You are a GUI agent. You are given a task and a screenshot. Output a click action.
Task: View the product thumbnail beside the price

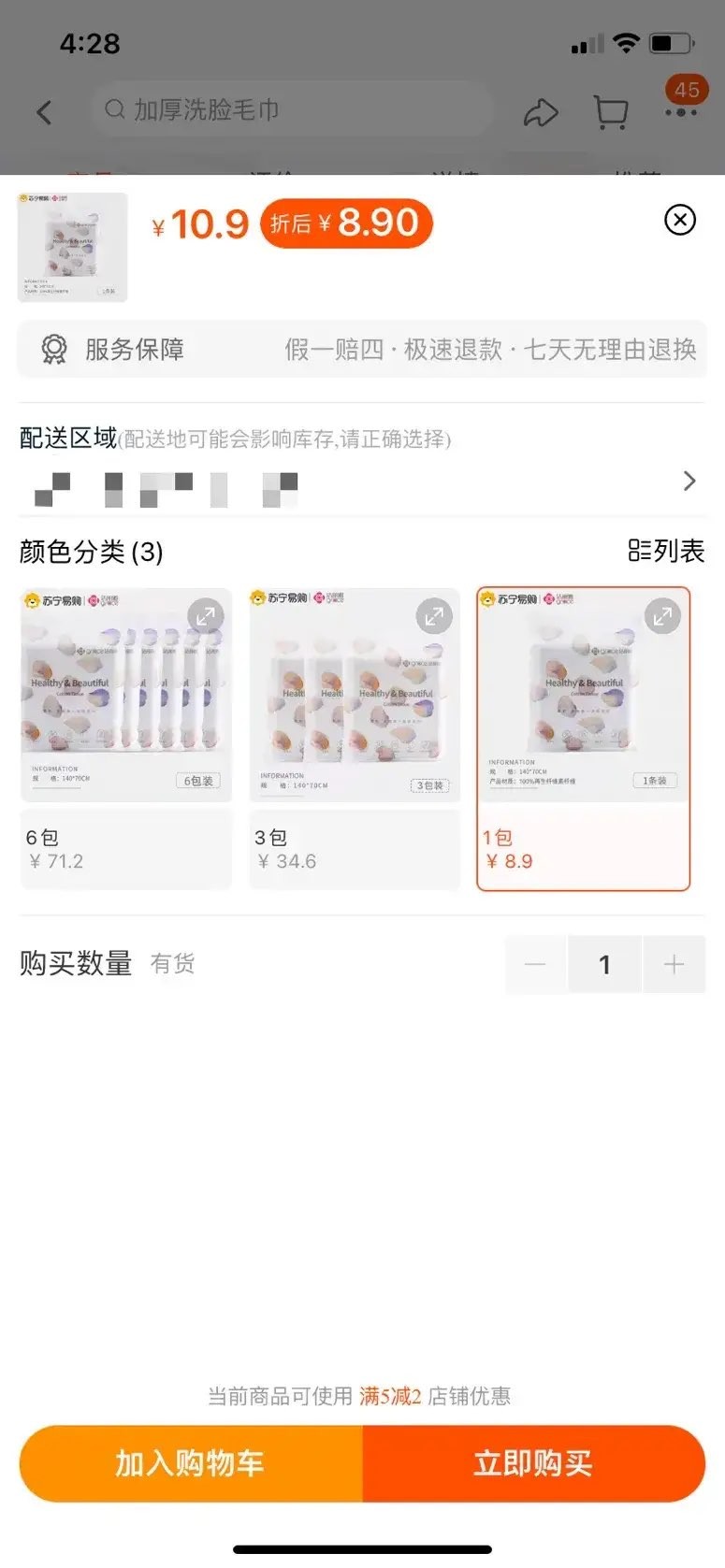tap(73, 248)
